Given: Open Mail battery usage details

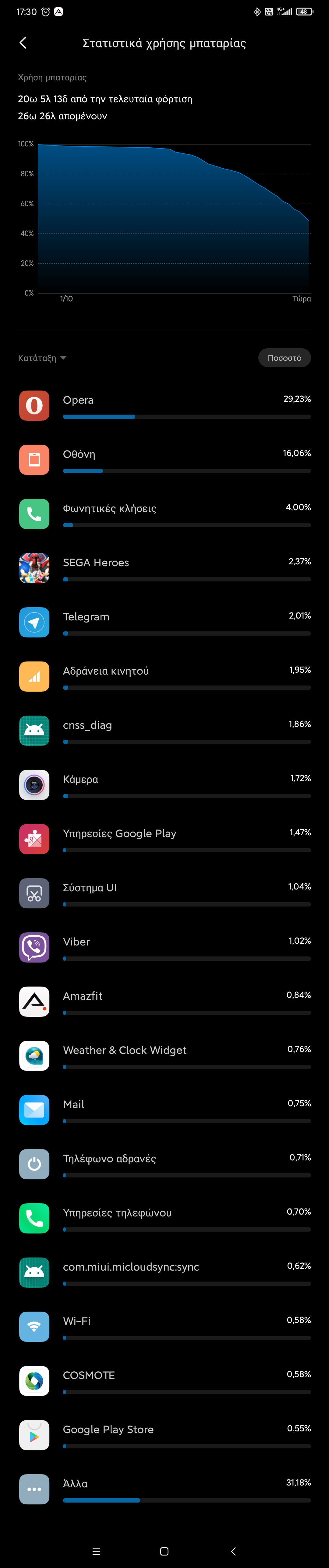Looking at the screenshot, I should click(164, 1110).
